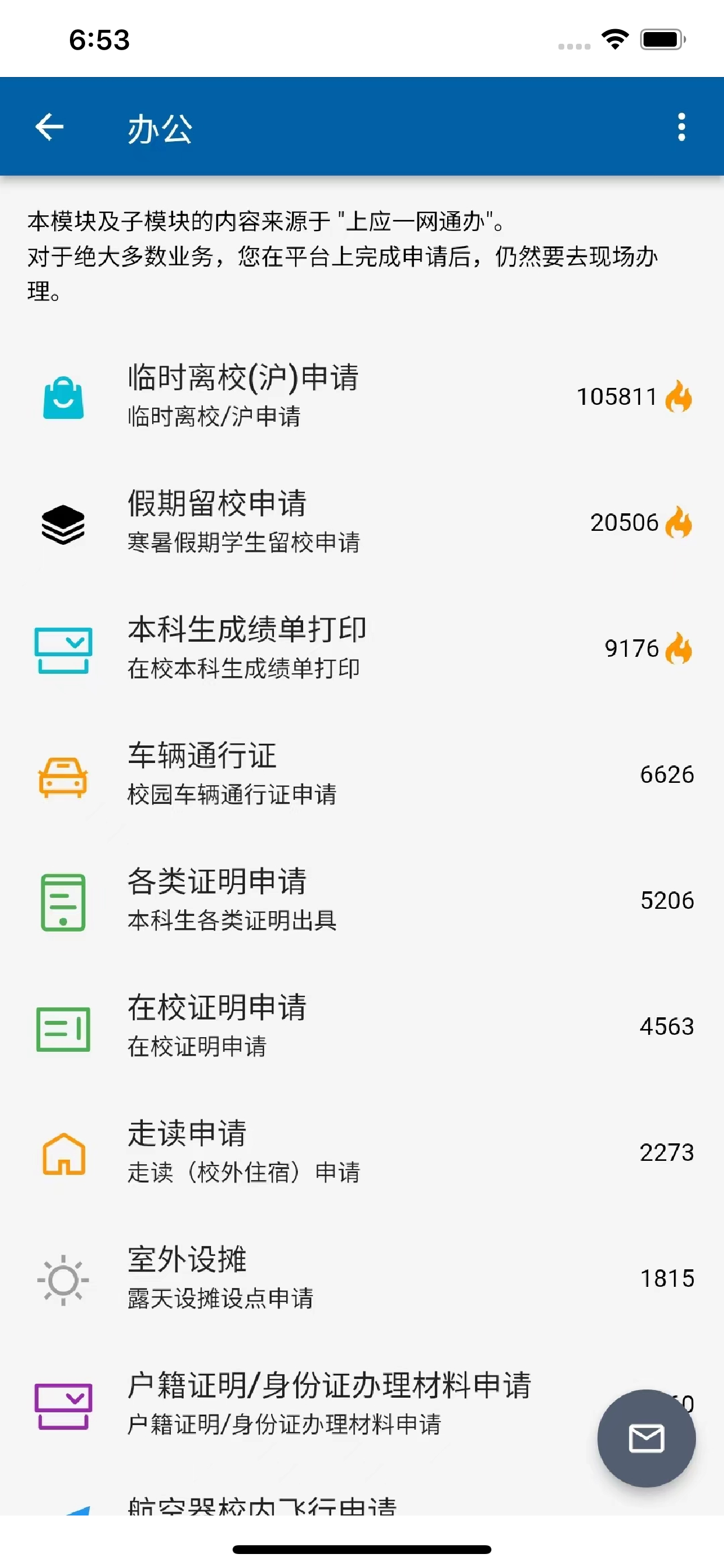Select 室外设摊
The image size is (724, 1568).
point(362,1279)
